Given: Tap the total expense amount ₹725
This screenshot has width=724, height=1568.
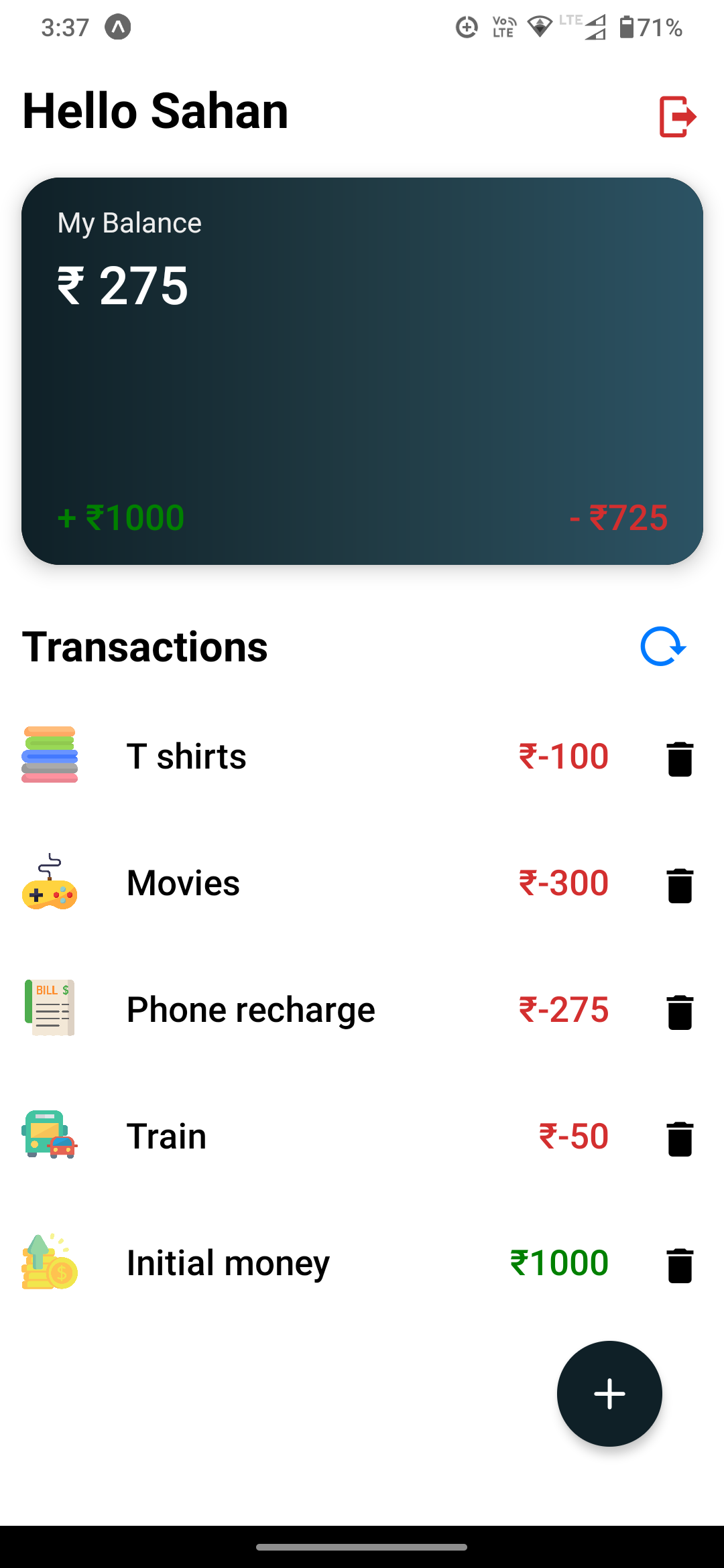Looking at the screenshot, I should point(617,517).
